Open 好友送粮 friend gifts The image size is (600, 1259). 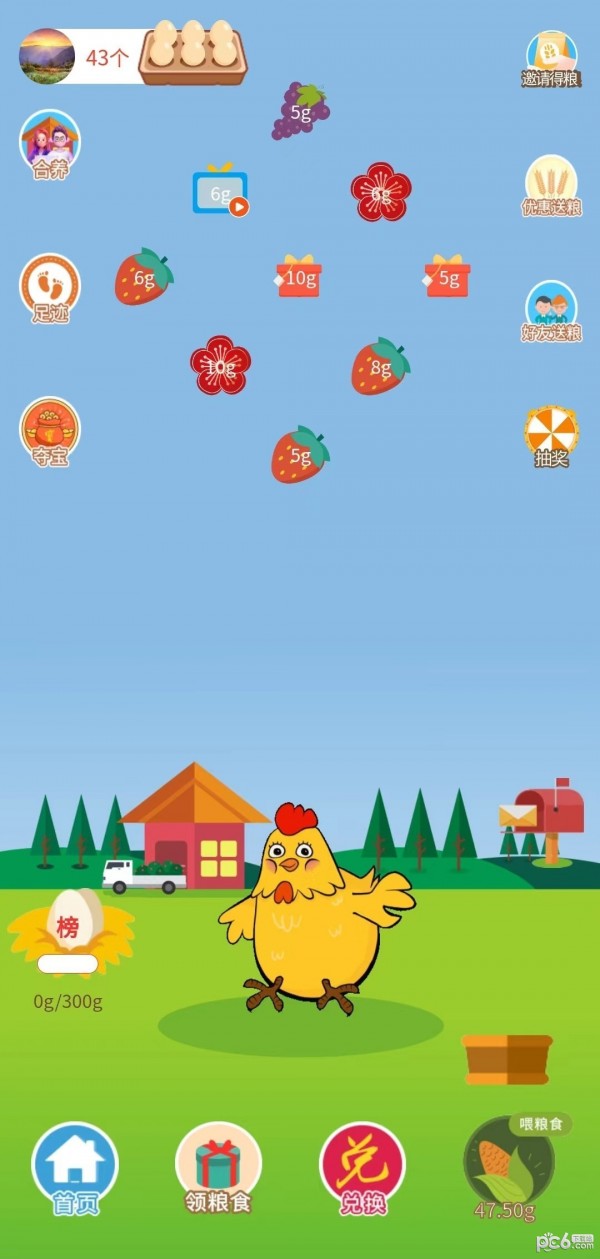click(x=551, y=311)
